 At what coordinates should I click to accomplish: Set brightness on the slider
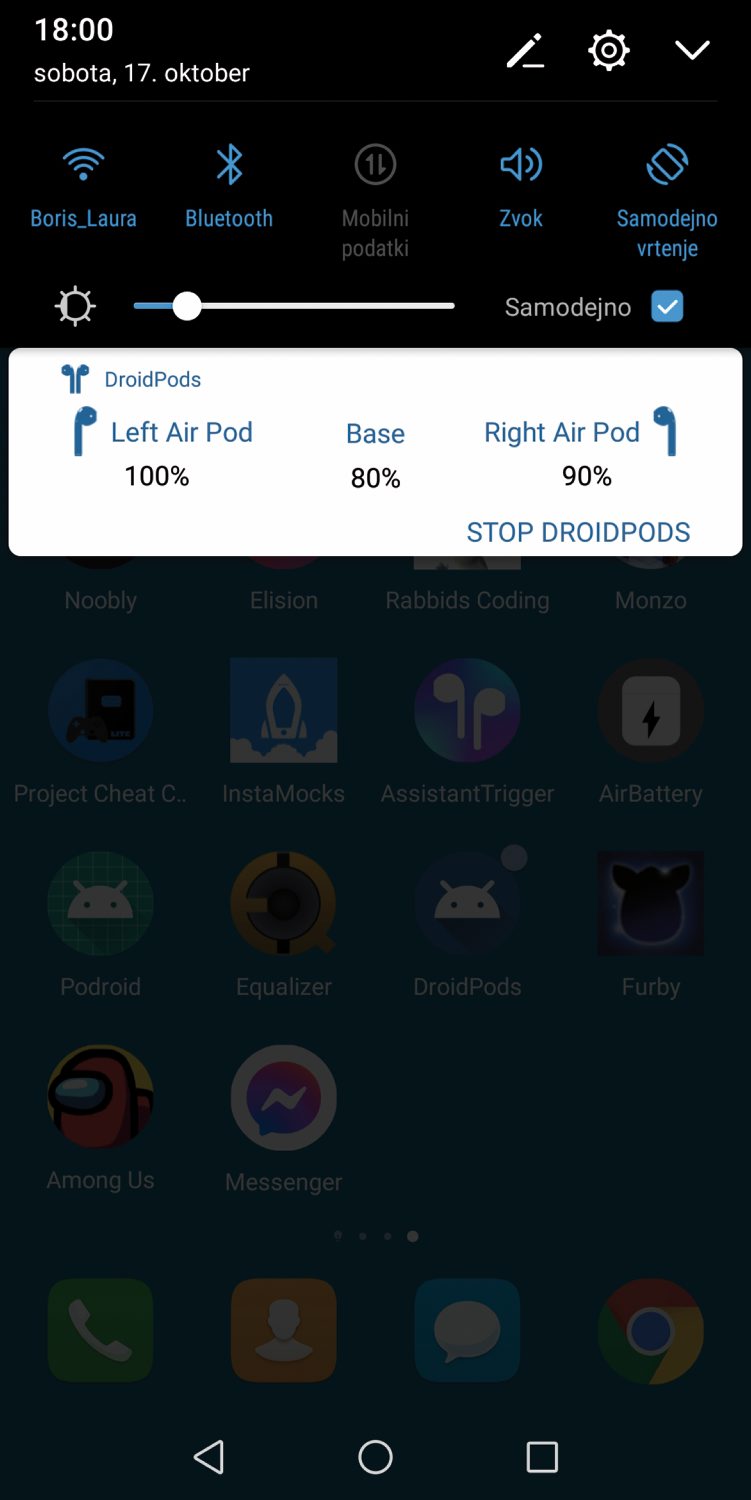click(x=294, y=306)
